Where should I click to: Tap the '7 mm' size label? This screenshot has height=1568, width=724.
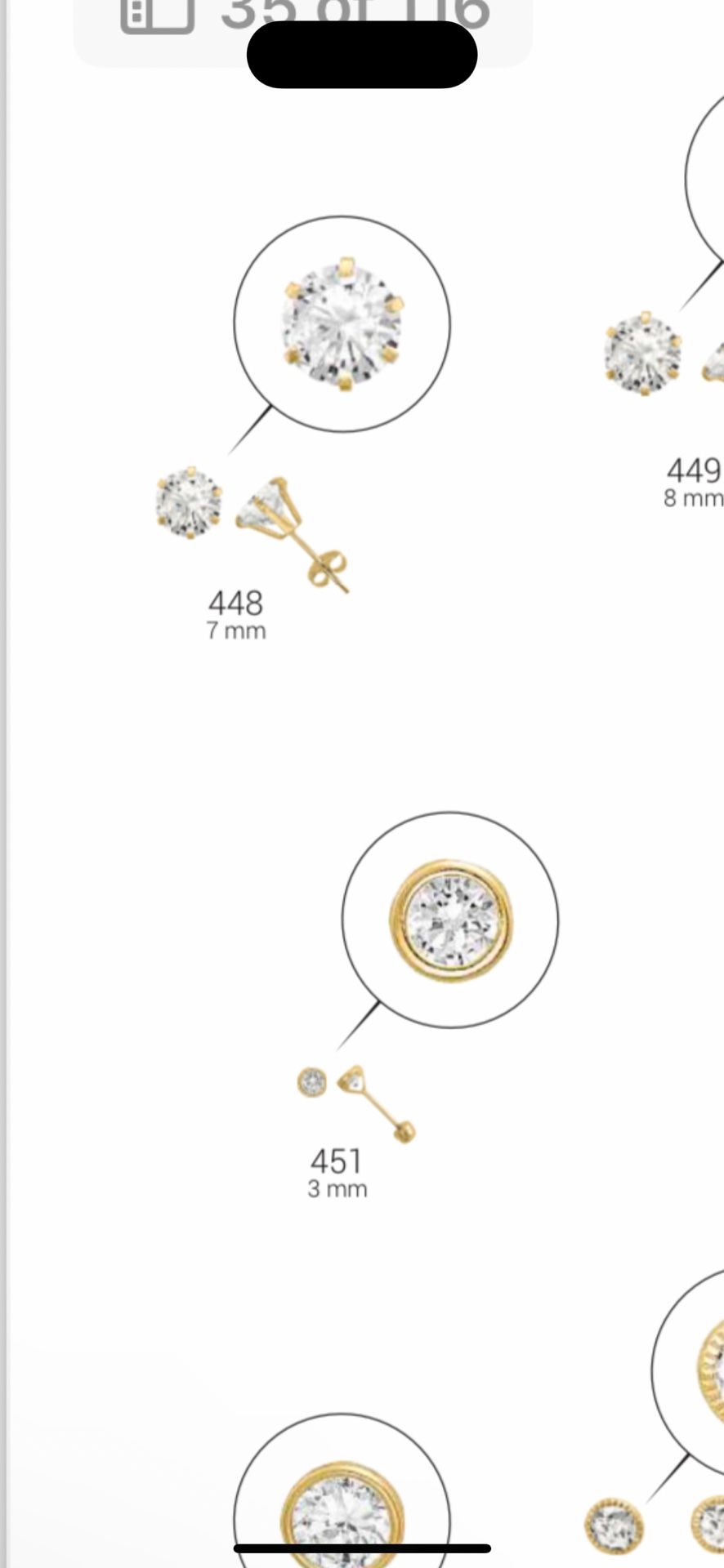pos(235,630)
